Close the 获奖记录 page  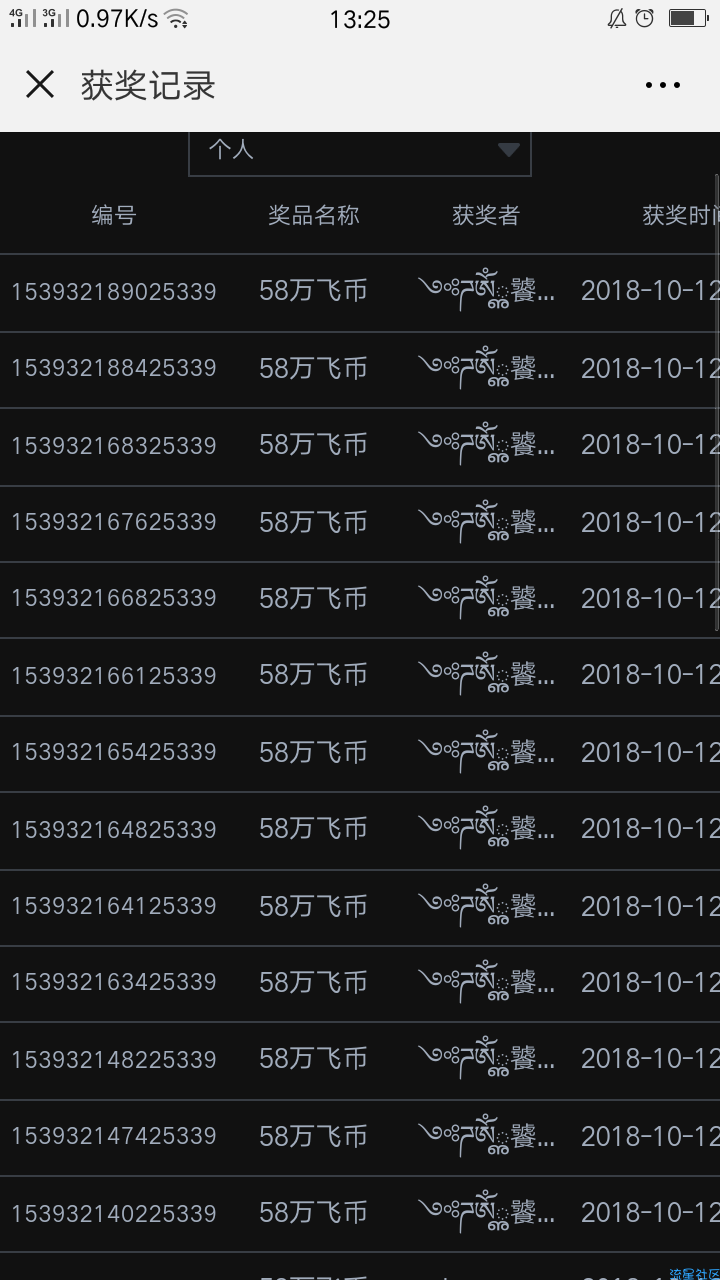pyautogui.click(x=40, y=85)
